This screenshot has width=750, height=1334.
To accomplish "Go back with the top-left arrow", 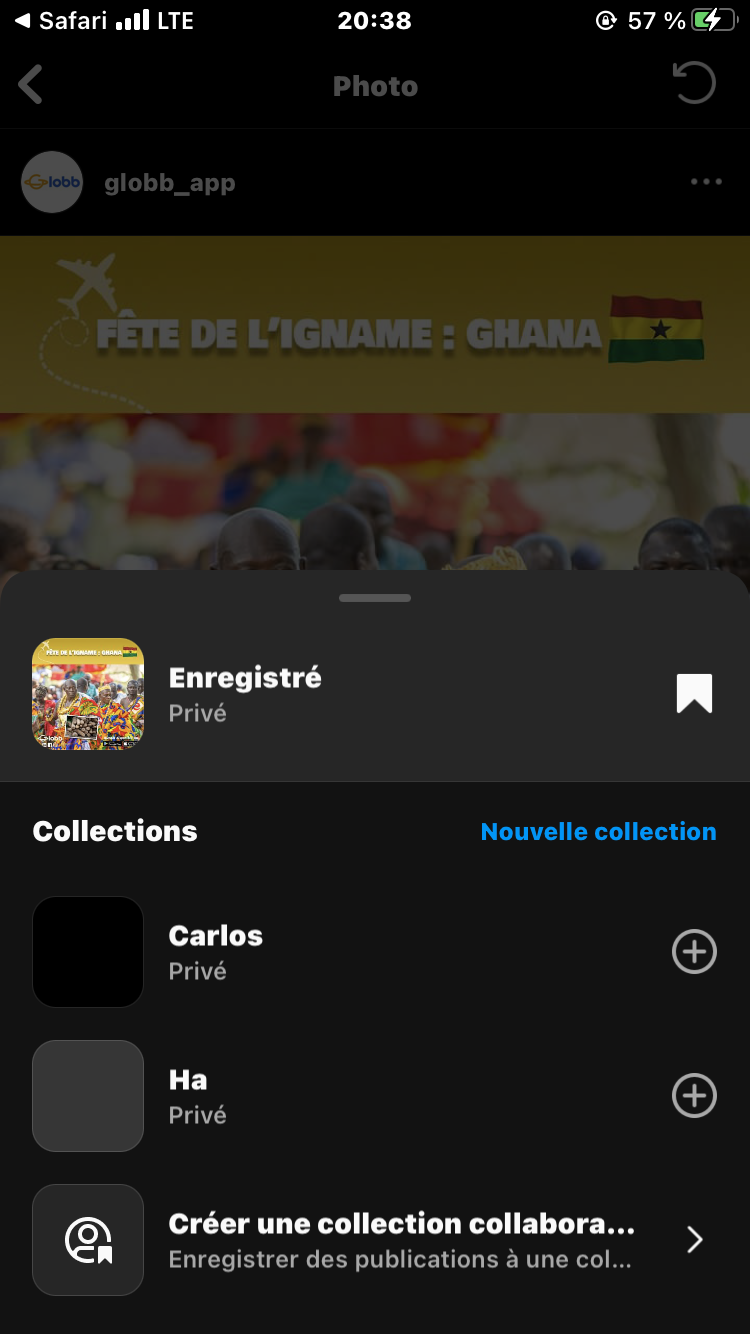I will pyautogui.click(x=31, y=85).
